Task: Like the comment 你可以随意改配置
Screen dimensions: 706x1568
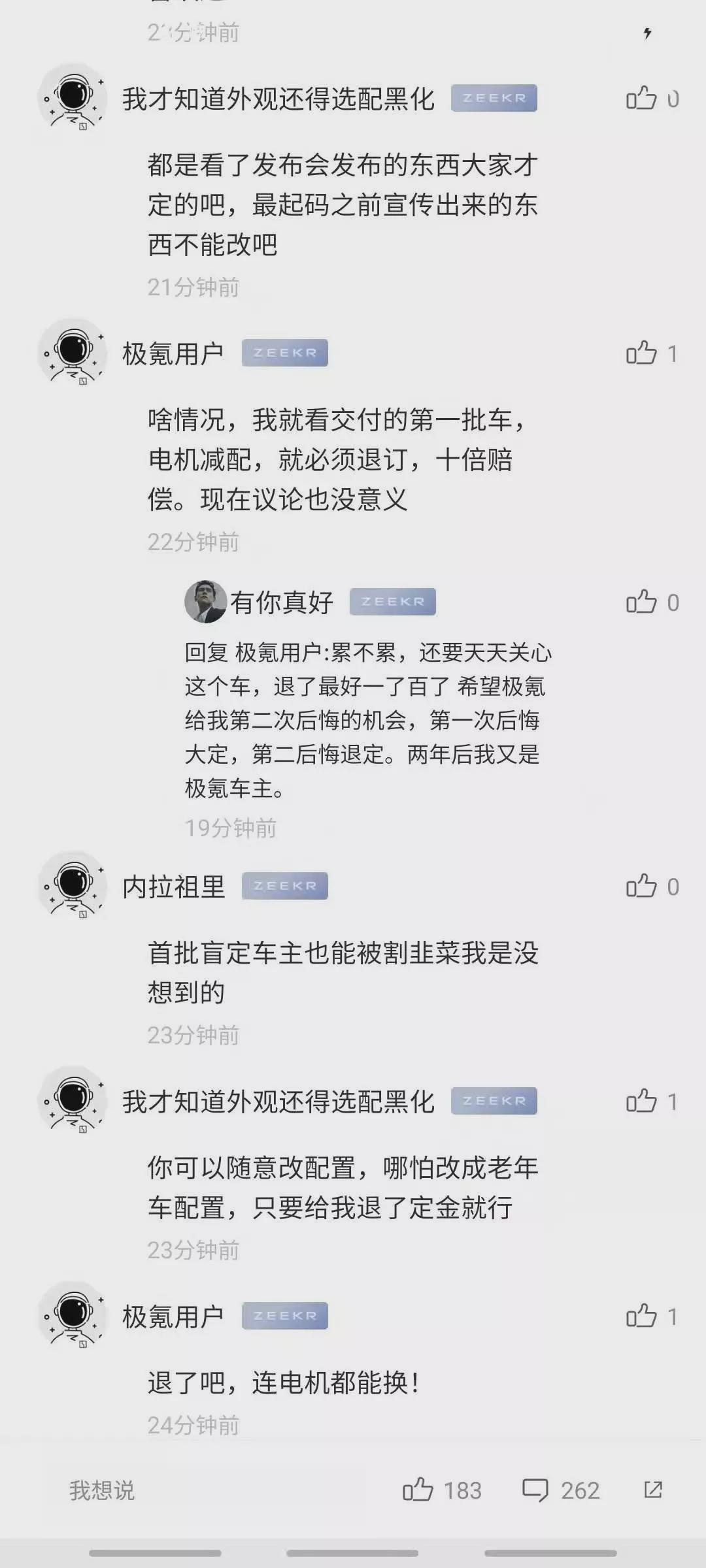Action: point(641,1102)
